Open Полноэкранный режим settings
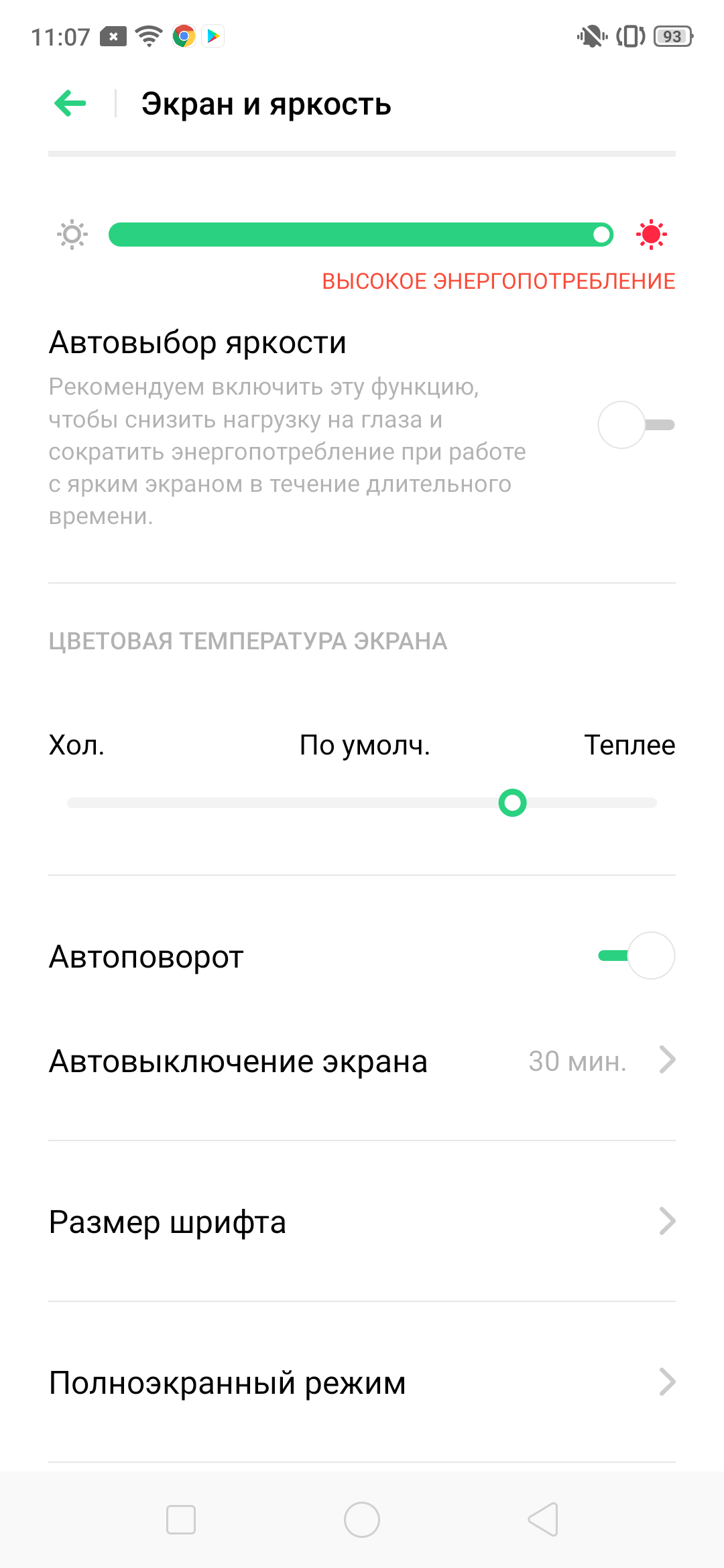Image resolution: width=724 pixels, height=1568 pixels. tap(362, 1383)
